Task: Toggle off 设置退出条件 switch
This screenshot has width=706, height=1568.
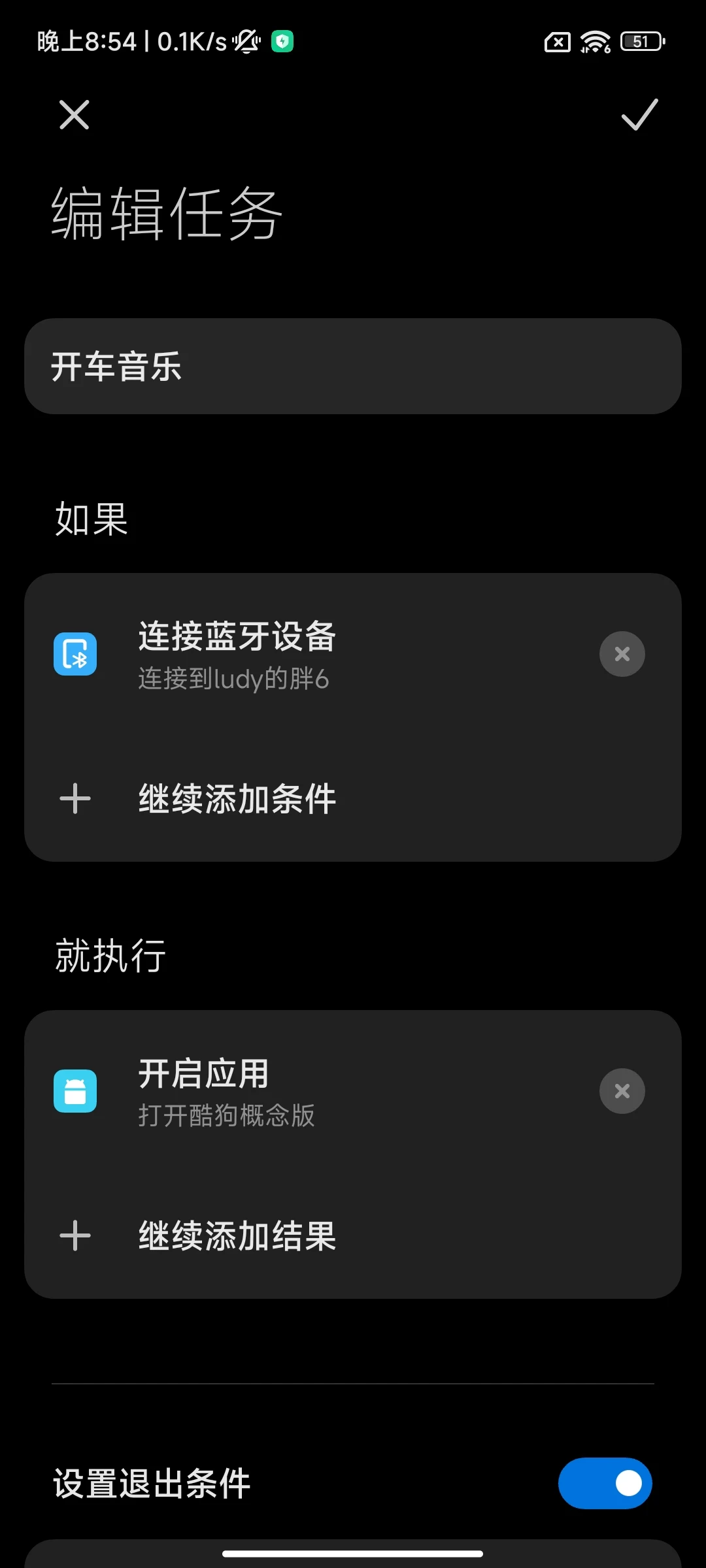Action: point(605,1483)
